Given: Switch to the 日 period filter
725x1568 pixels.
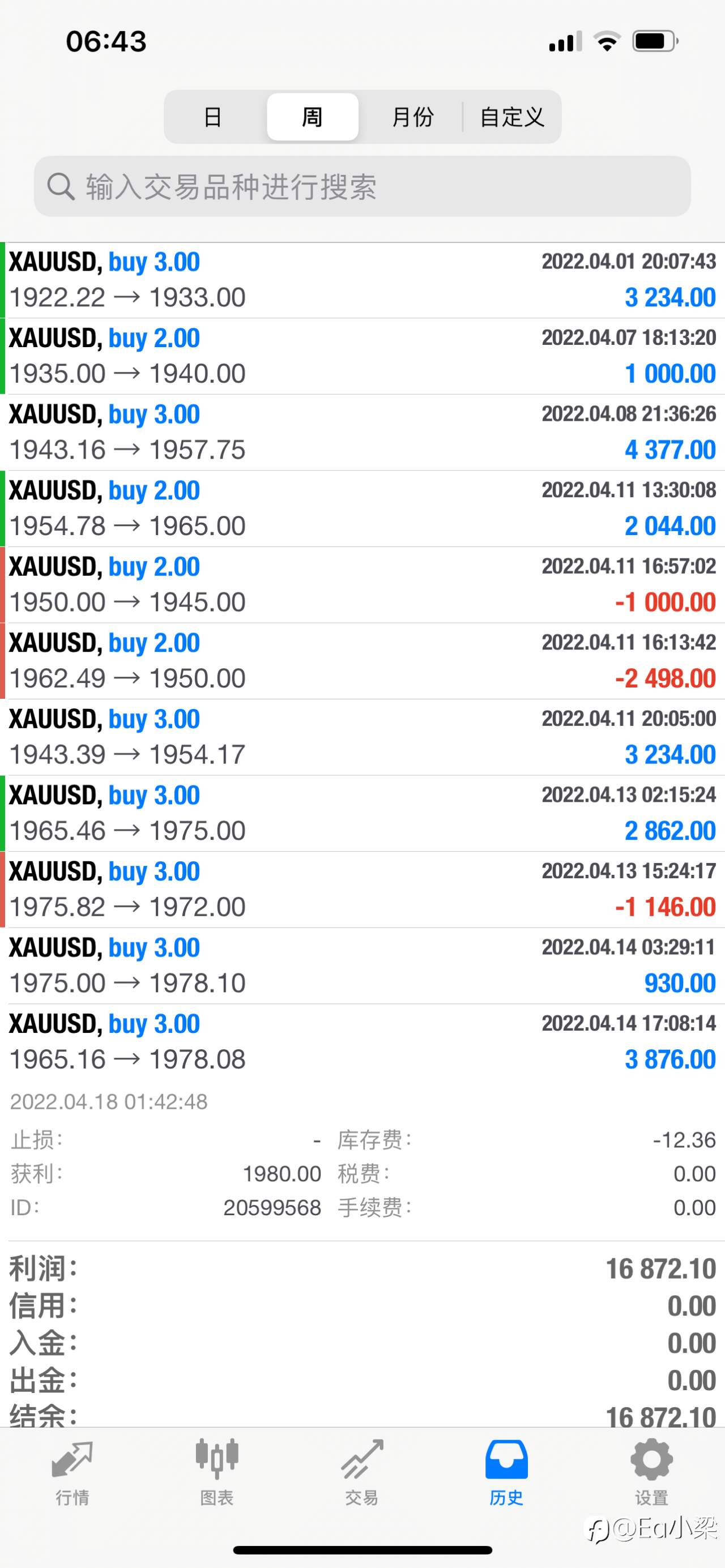Looking at the screenshot, I should pos(213,117).
